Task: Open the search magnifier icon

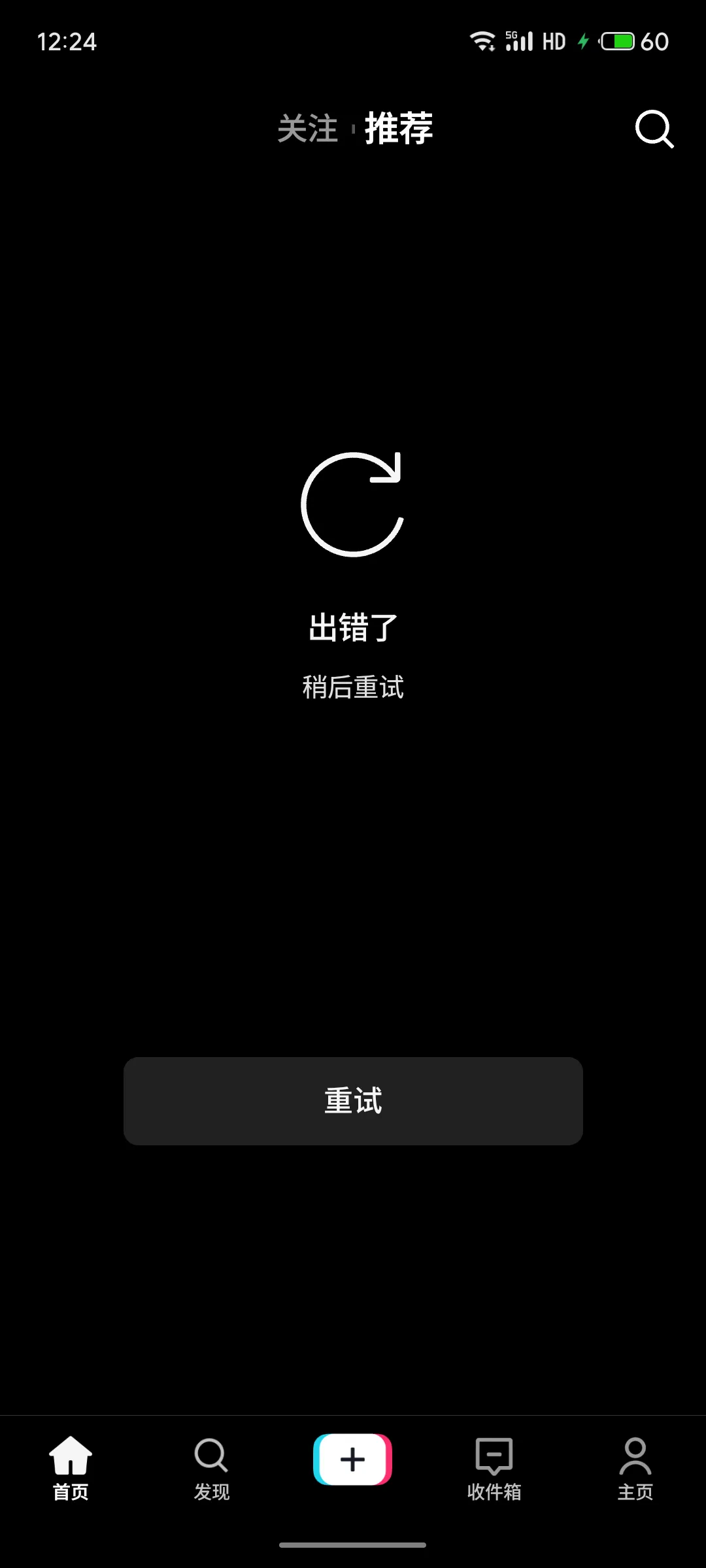Action: coord(654,129)
